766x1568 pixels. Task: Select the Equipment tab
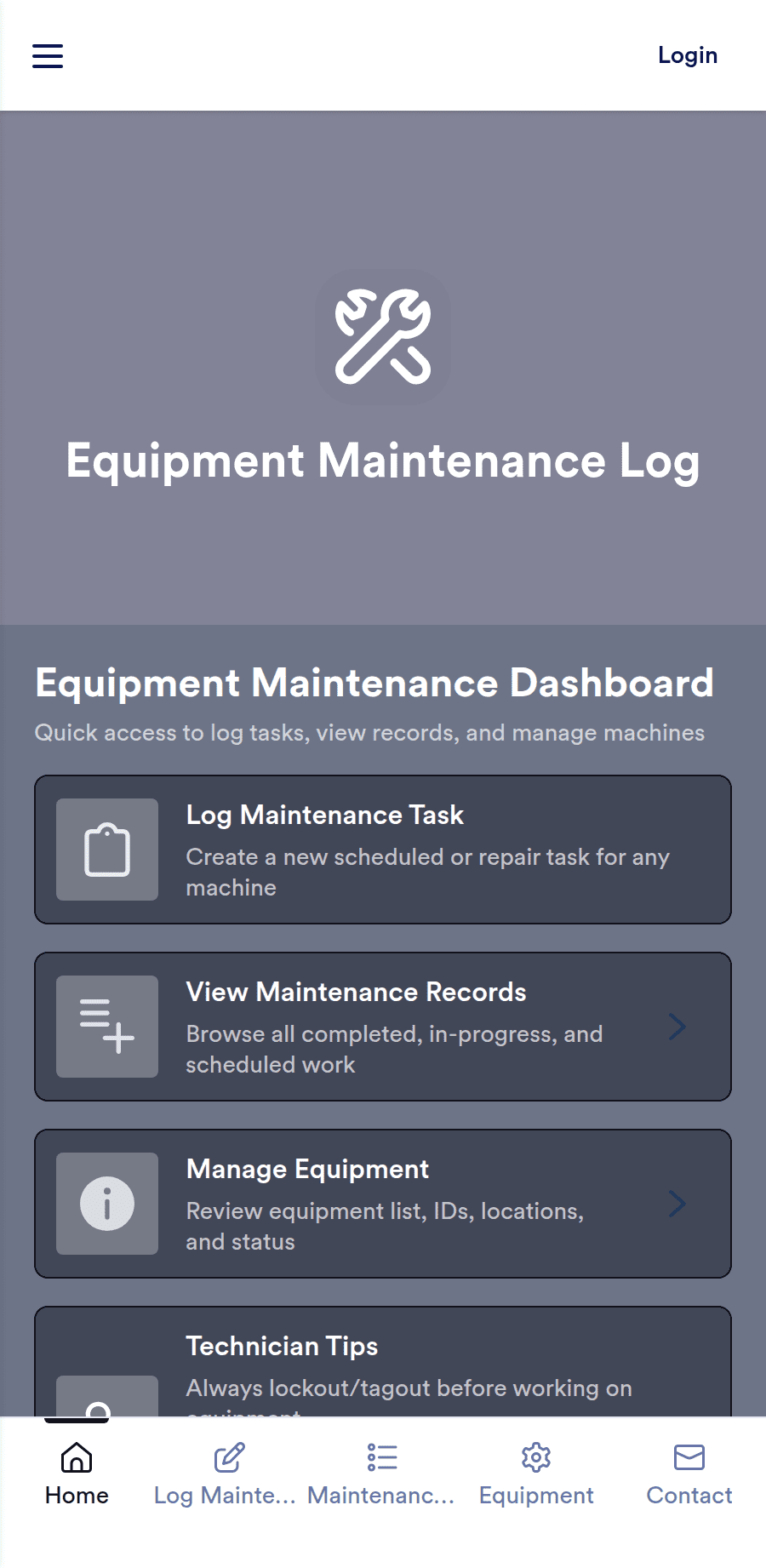[x=536, y=1474]
